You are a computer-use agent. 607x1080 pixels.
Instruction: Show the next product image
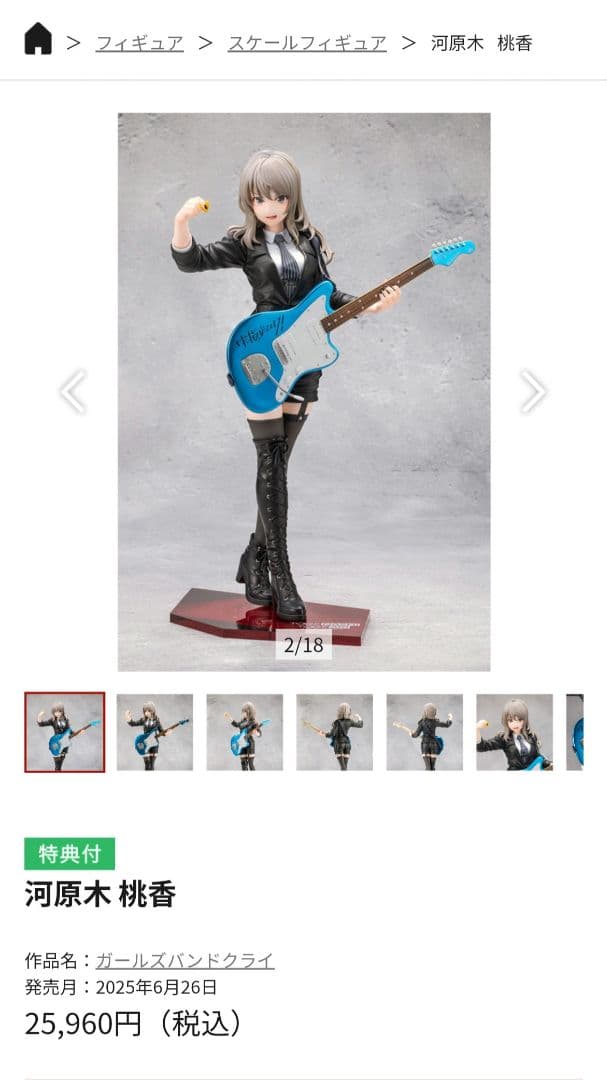click(x=533, y=392)
